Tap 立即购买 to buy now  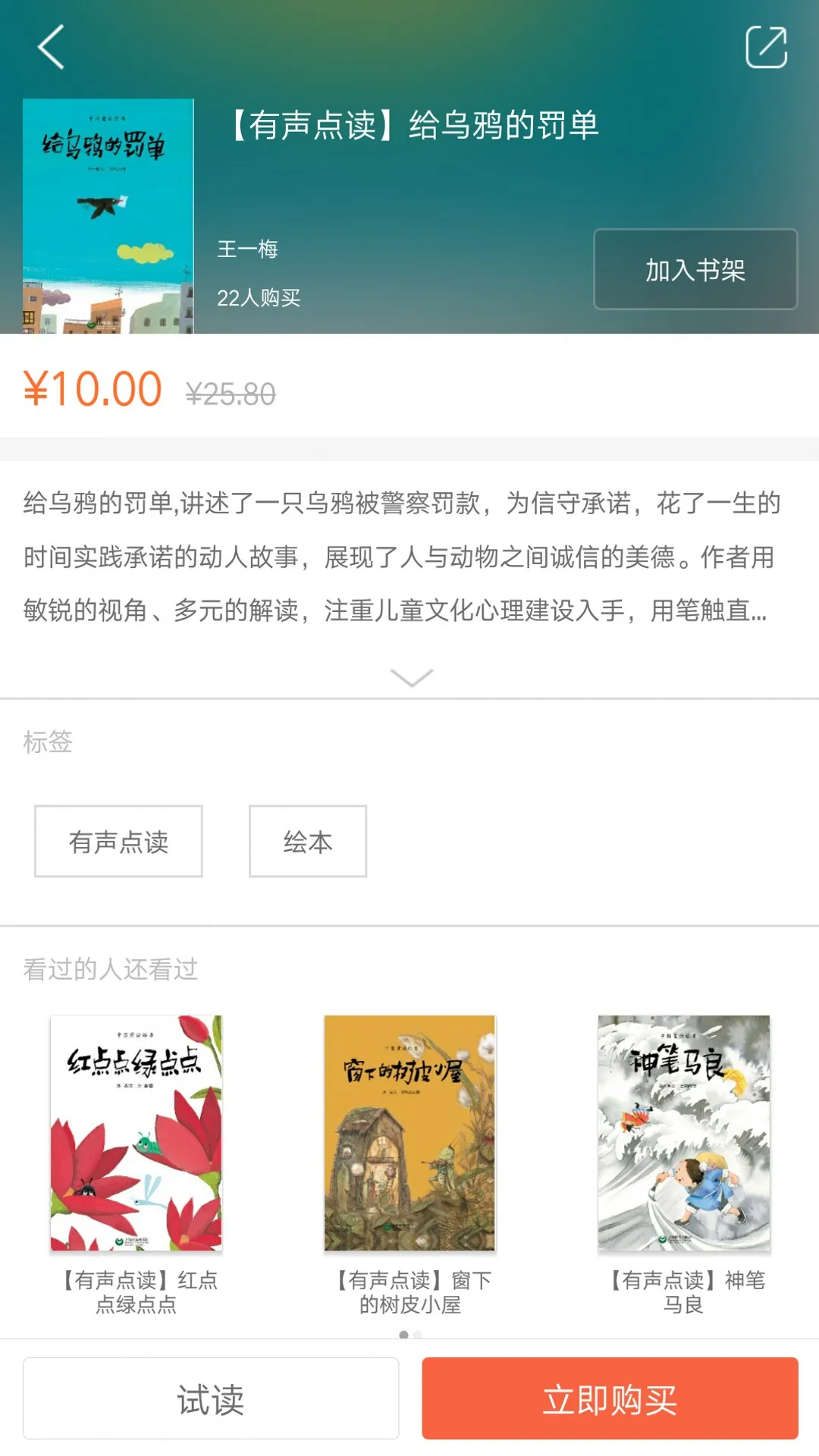coord(610,1398)
